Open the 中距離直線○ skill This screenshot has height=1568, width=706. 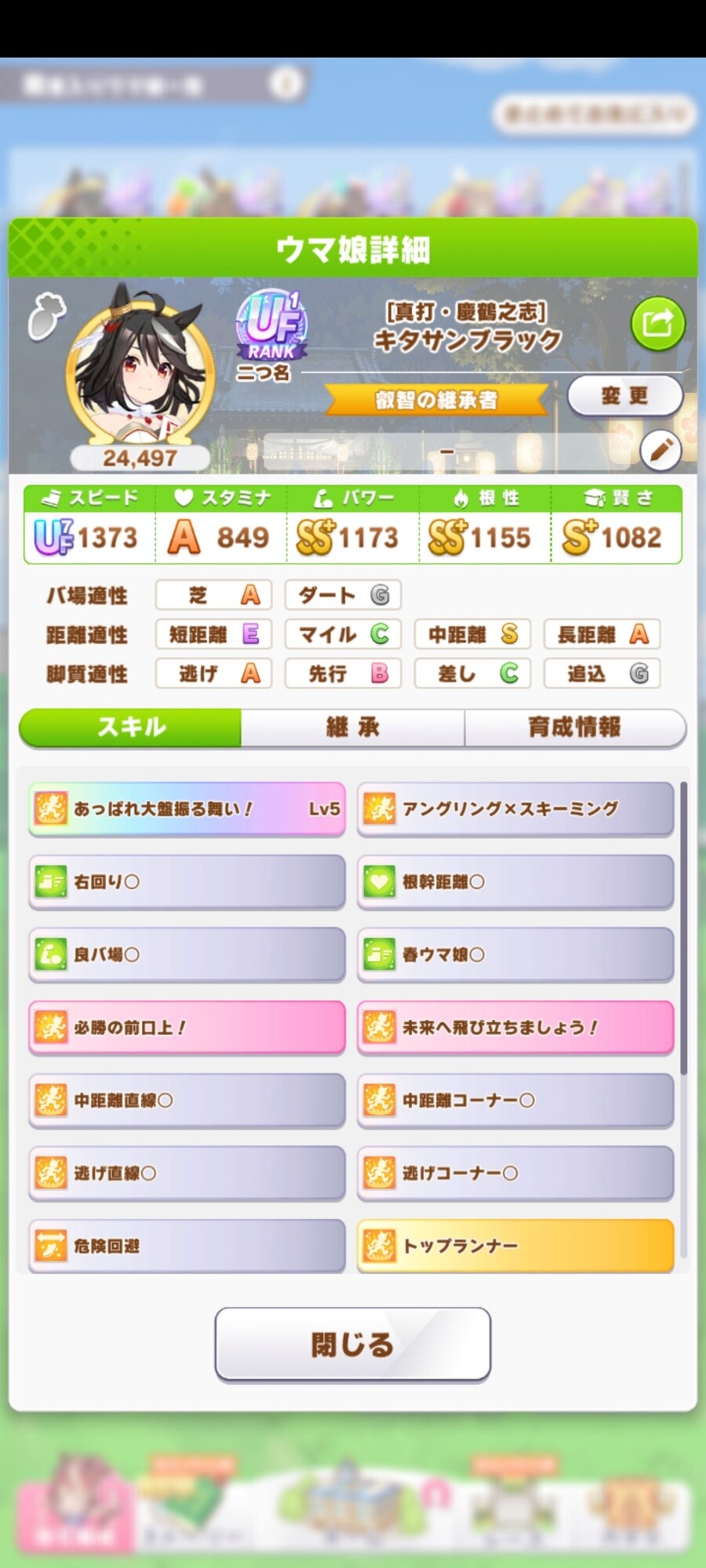(x=187, y=1101)
